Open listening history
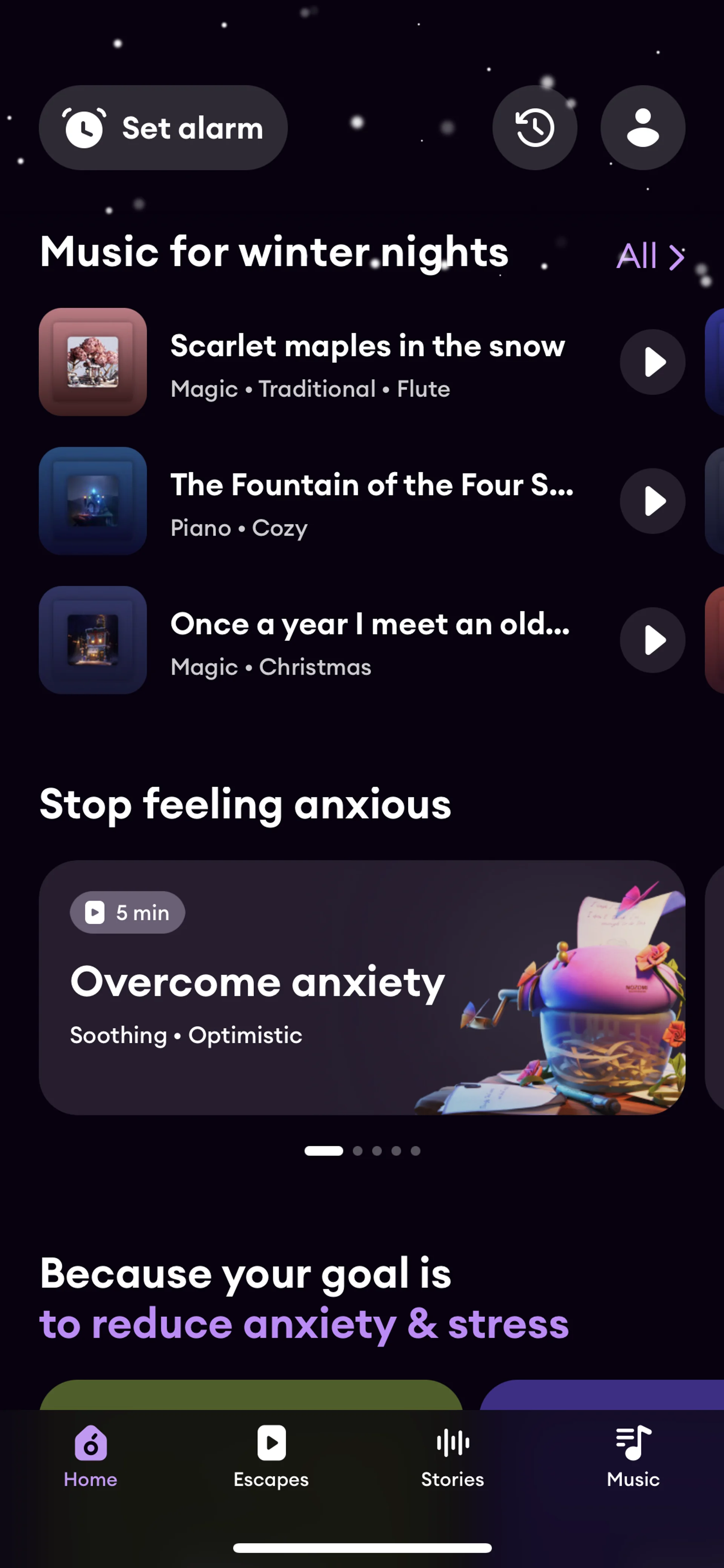This screenshot has height=1568, width=724. click(x=534, y=128)
